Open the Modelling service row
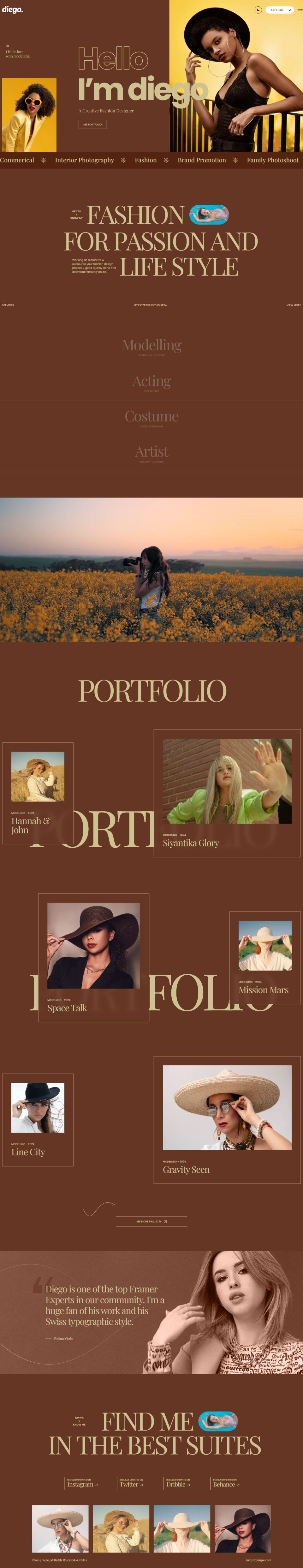Screen dimensions: 303x1568 pos(151,346)
